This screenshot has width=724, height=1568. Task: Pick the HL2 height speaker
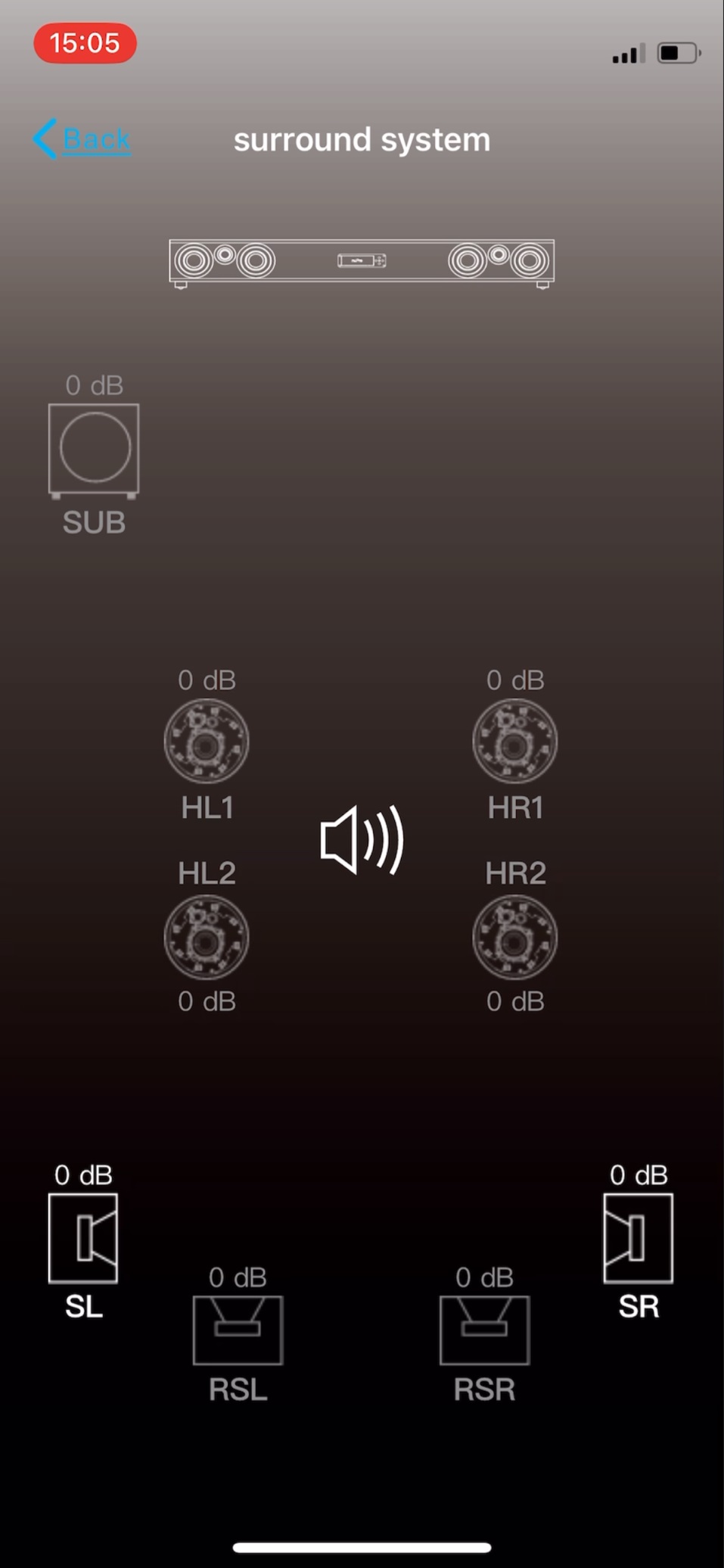coord(207,937)
